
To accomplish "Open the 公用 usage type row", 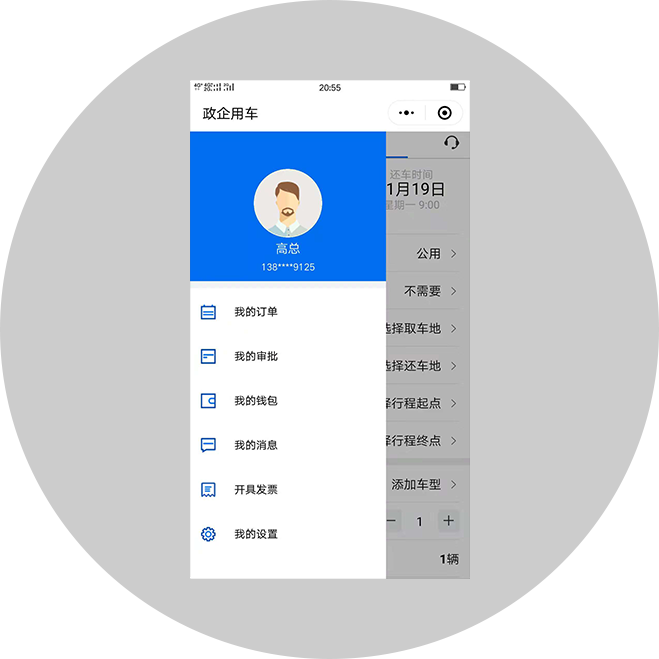I will 430,254.
